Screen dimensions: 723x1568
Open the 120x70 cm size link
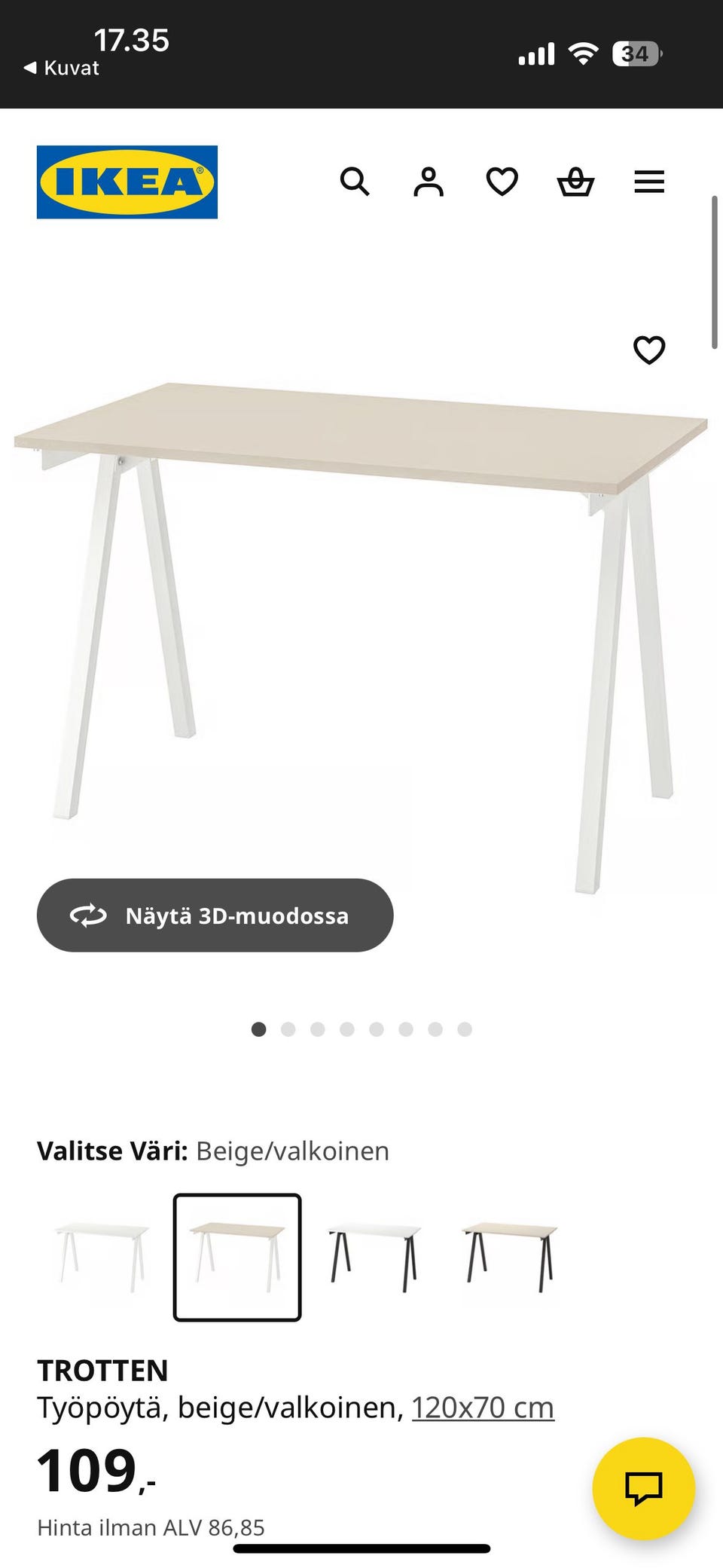click(483, 1408)
